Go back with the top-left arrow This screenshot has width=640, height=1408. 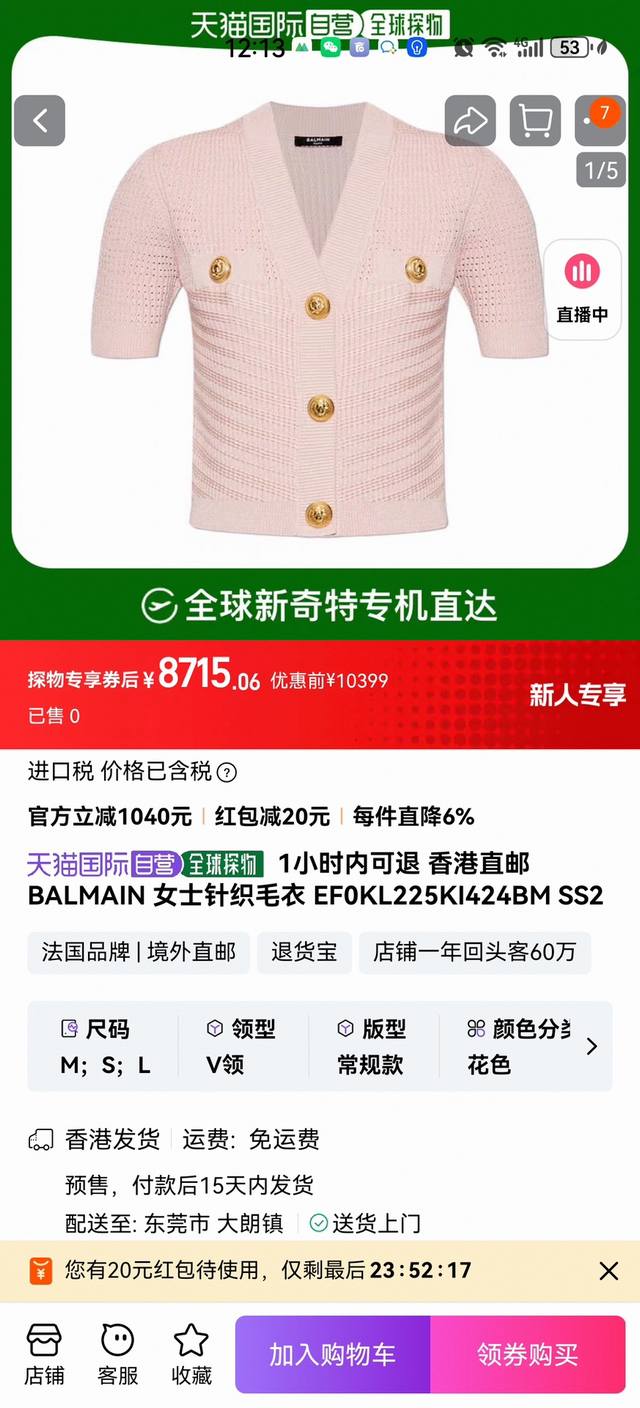click(40, 121)
